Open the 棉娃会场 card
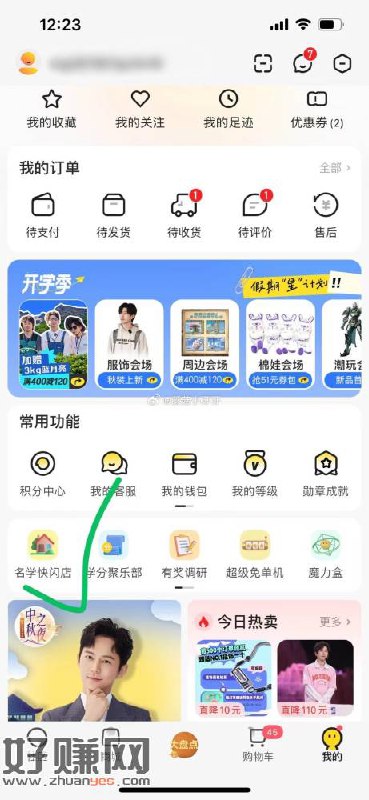Viewport: 369px width, 800px height. 280,344
